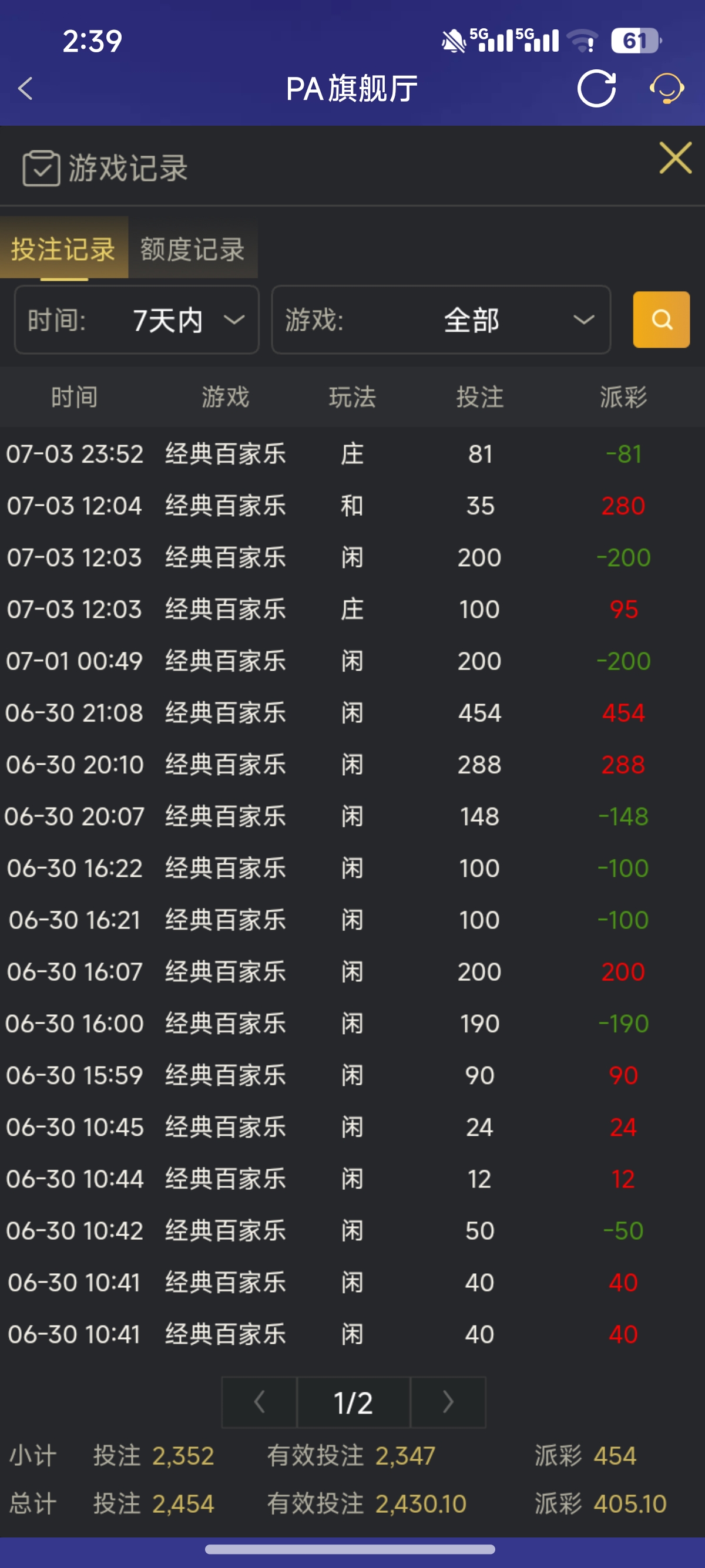Click the 游戏记录 clipboard icon
The height and width of the screenshot is (1568, 705).
coord(40,167)
